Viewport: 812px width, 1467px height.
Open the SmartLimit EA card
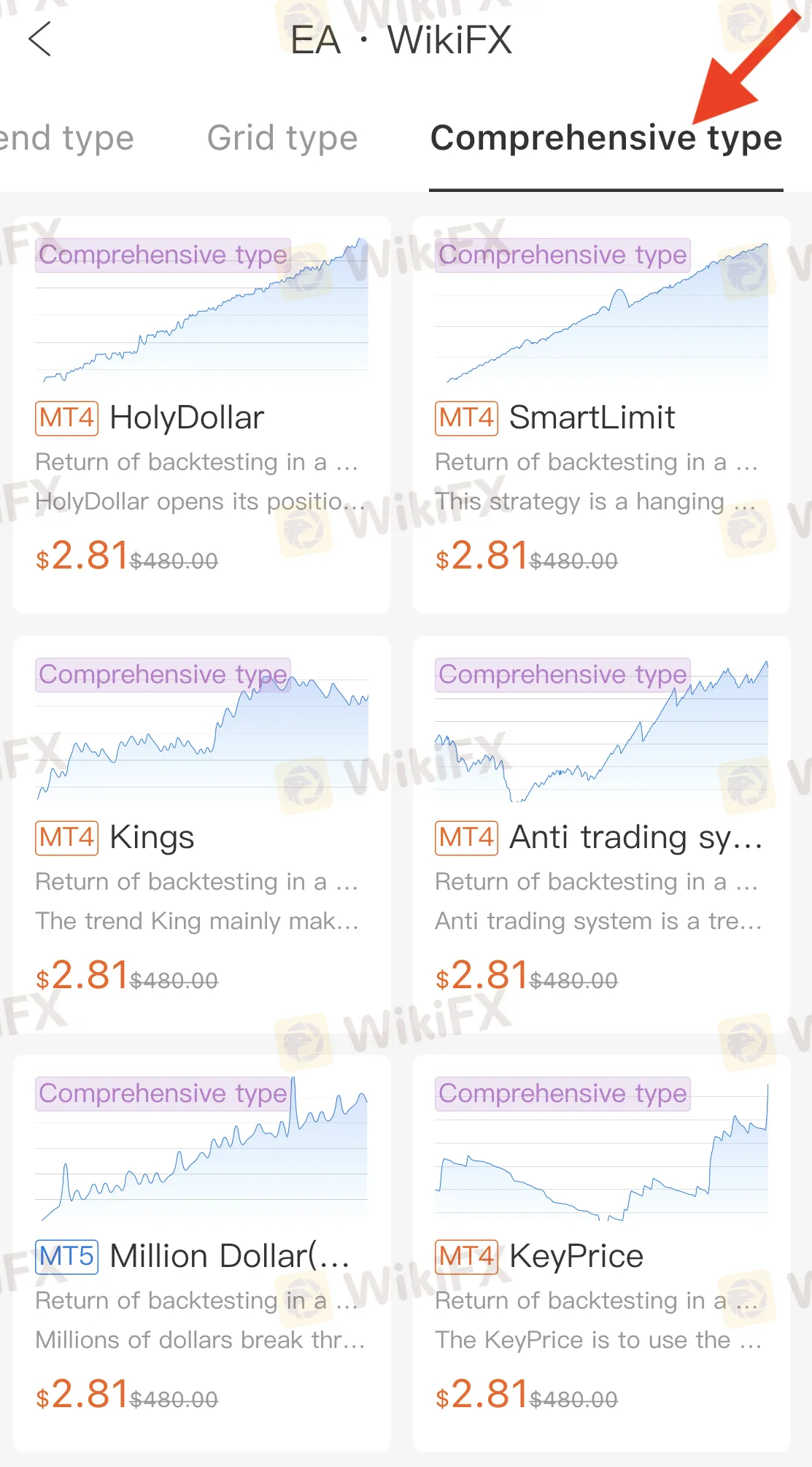(x=601, y=415)
